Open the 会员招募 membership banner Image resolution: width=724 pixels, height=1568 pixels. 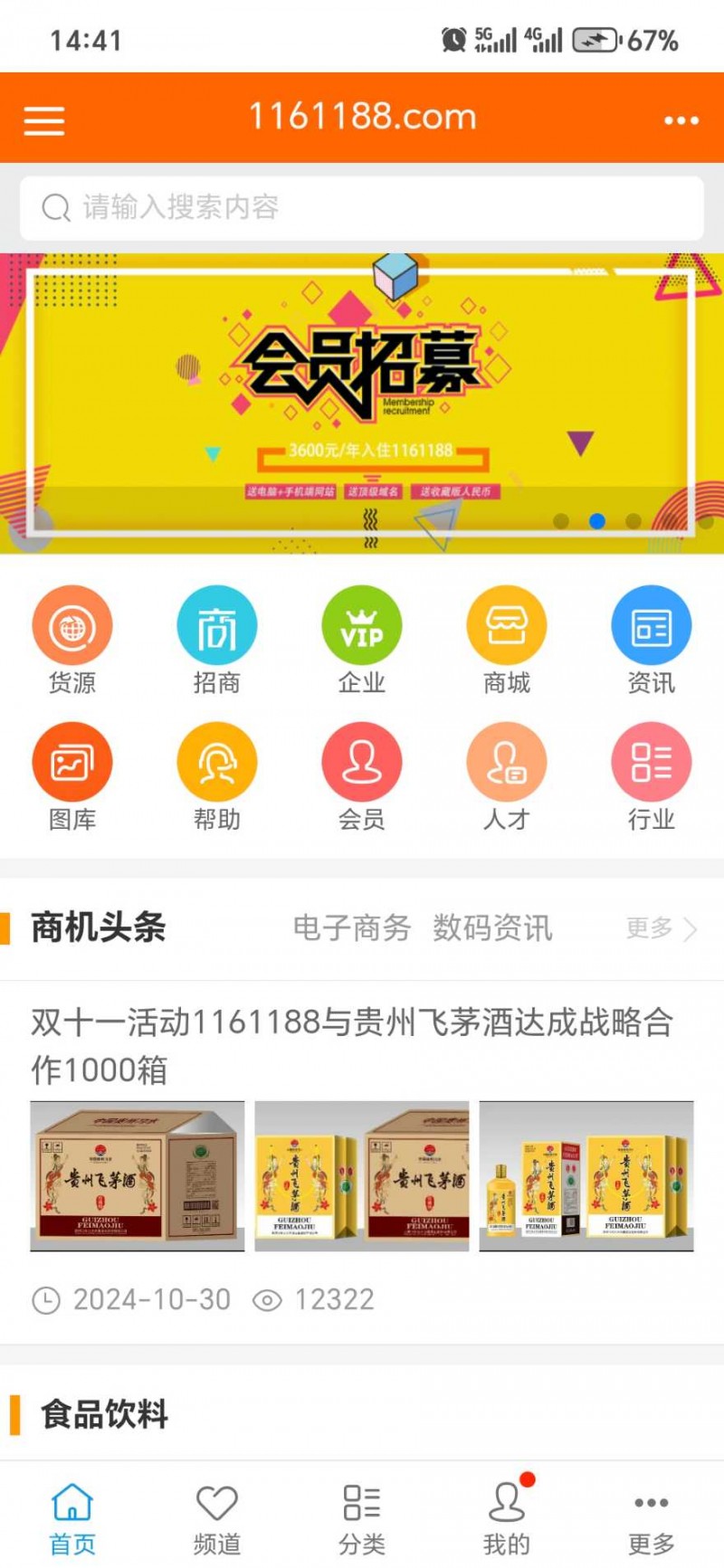(362, 403)
